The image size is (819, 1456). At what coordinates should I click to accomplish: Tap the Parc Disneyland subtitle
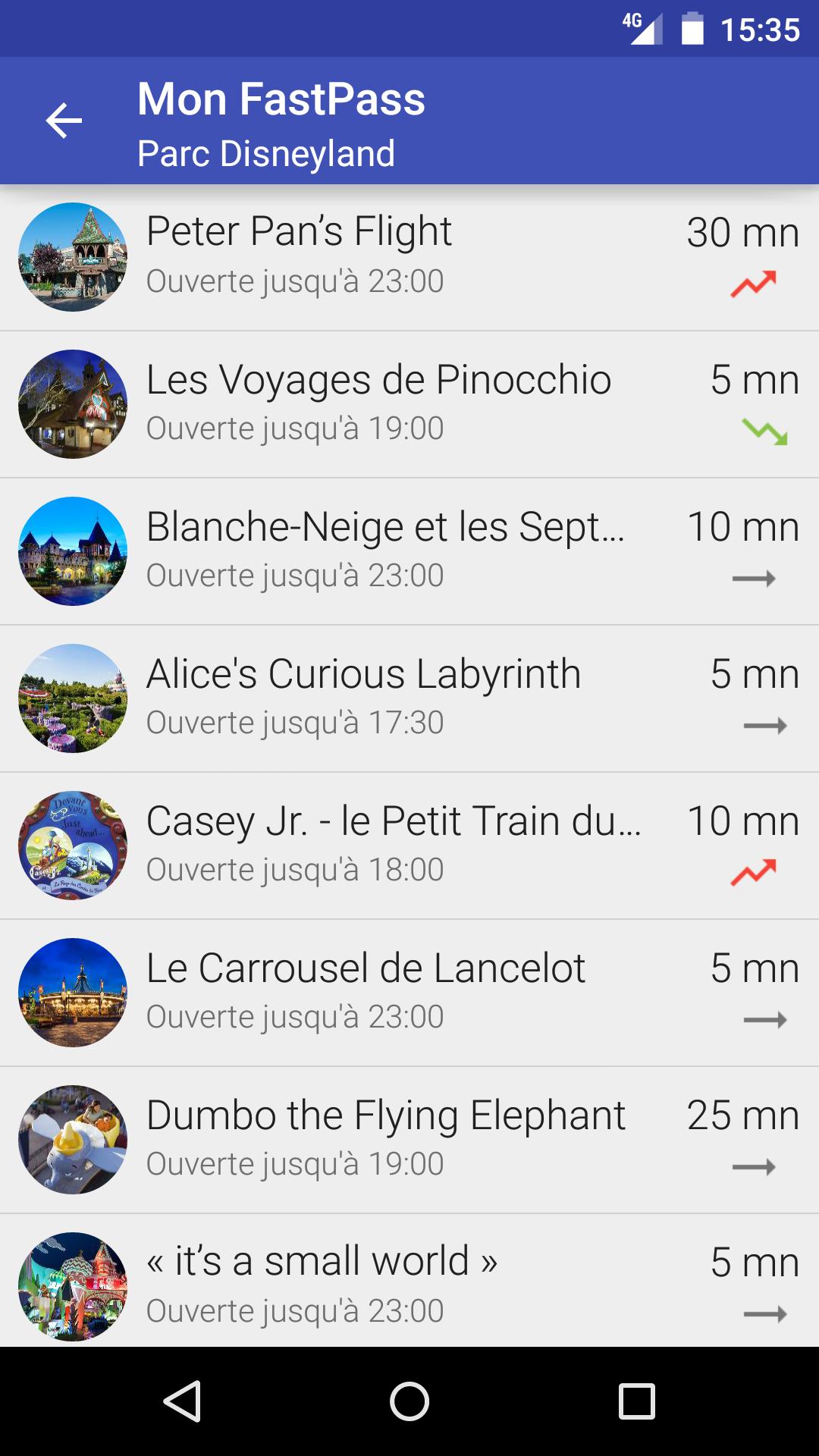coord(267,152)
